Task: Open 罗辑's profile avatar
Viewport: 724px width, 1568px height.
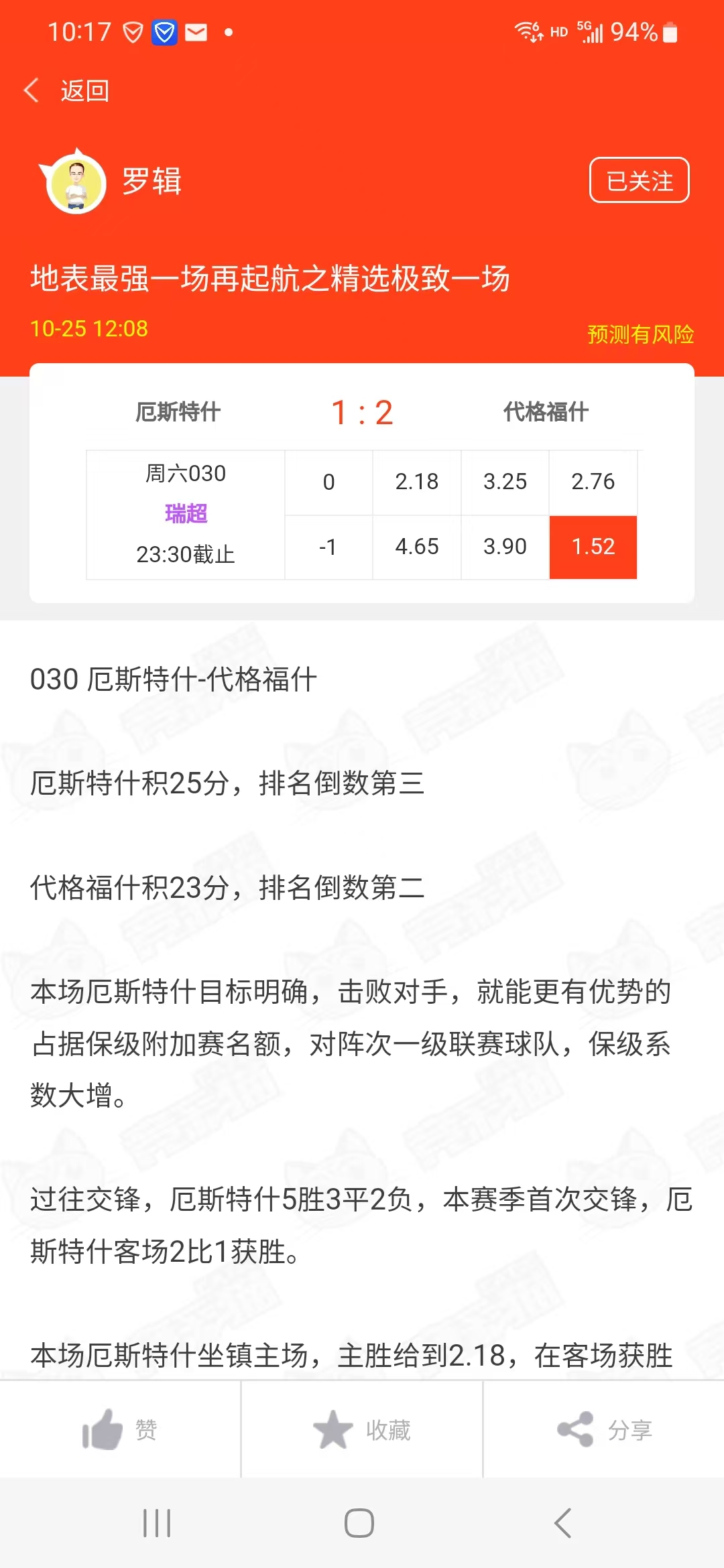Action: (75, 182)
